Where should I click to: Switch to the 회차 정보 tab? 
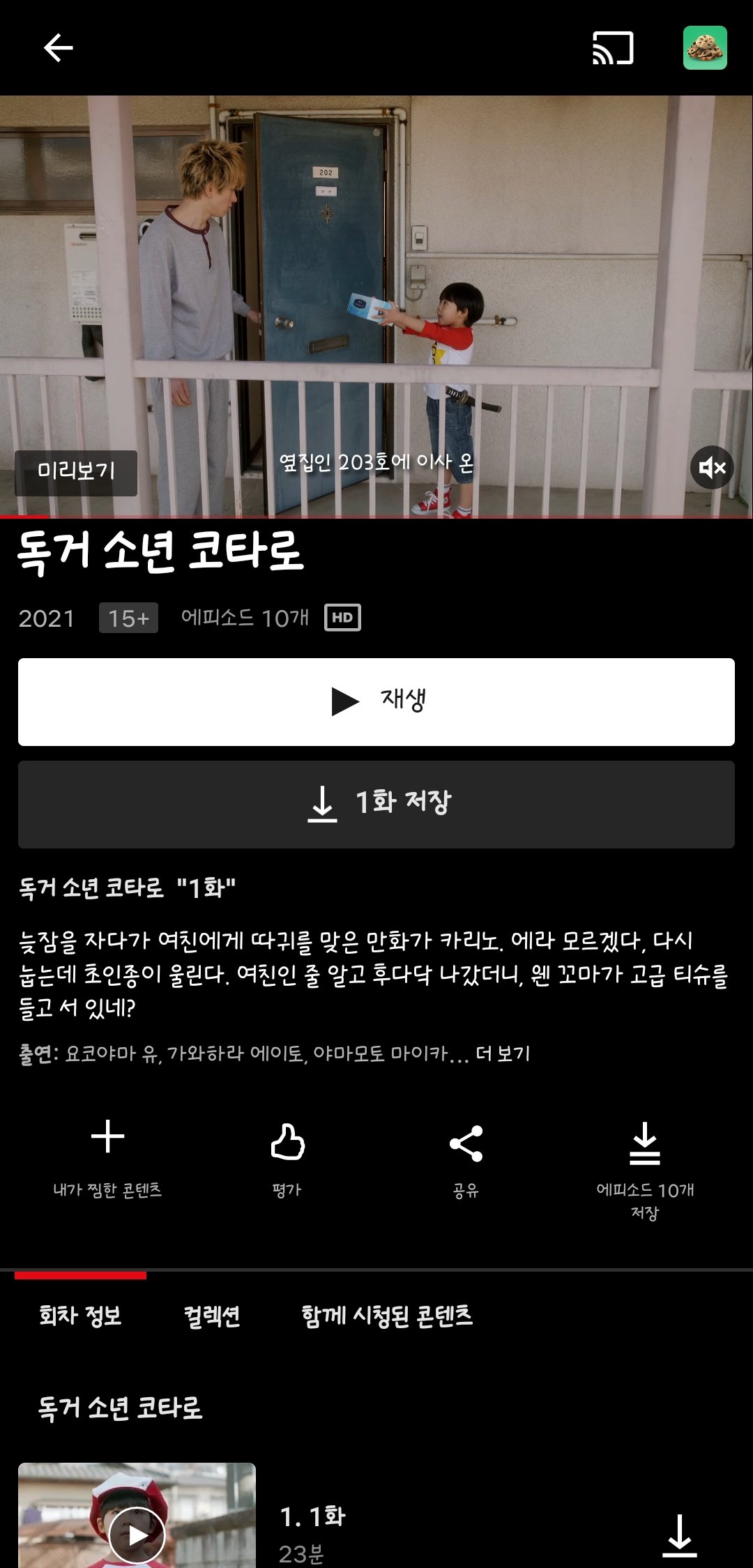81,1316
